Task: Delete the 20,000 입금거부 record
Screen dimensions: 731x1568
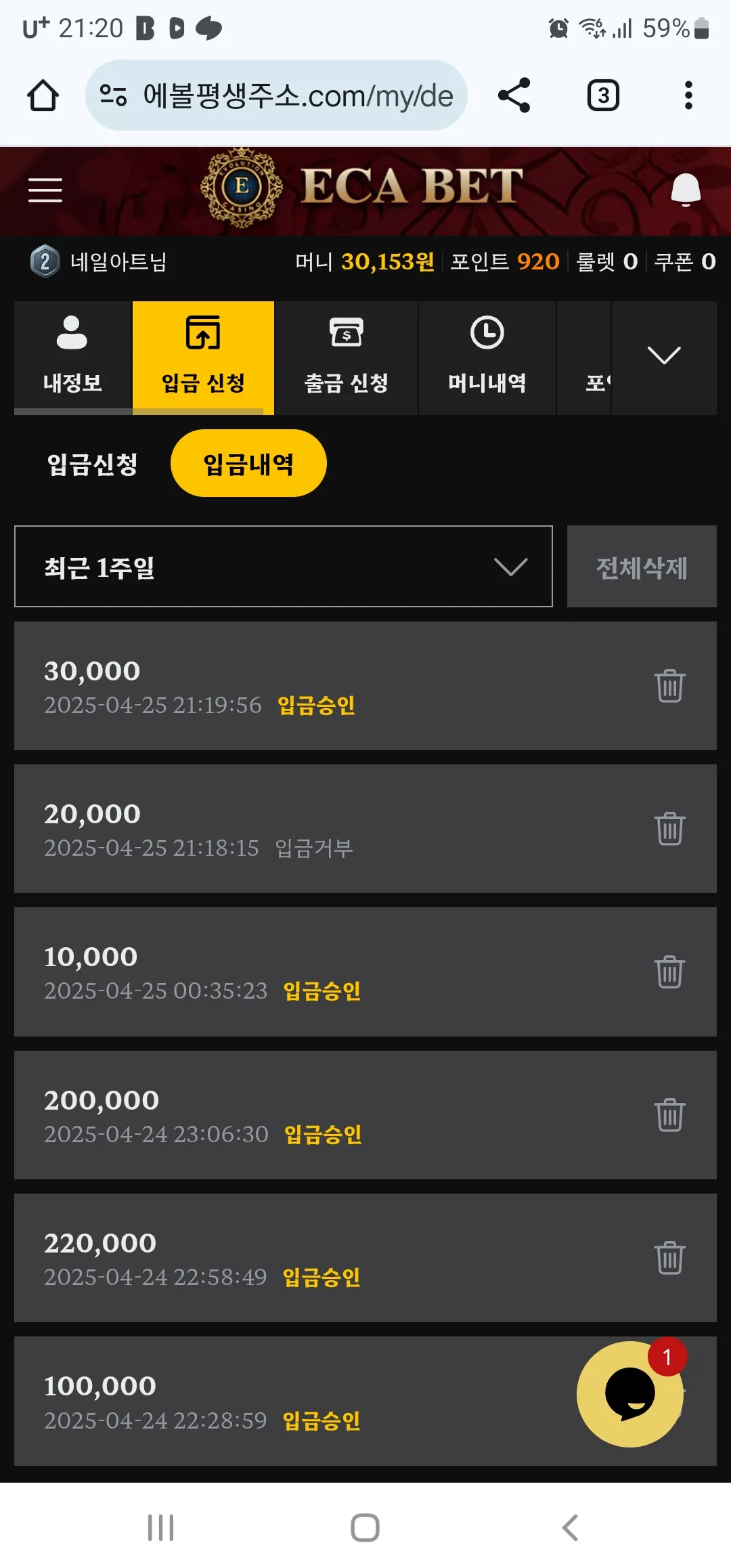Action: click(669, 829)
